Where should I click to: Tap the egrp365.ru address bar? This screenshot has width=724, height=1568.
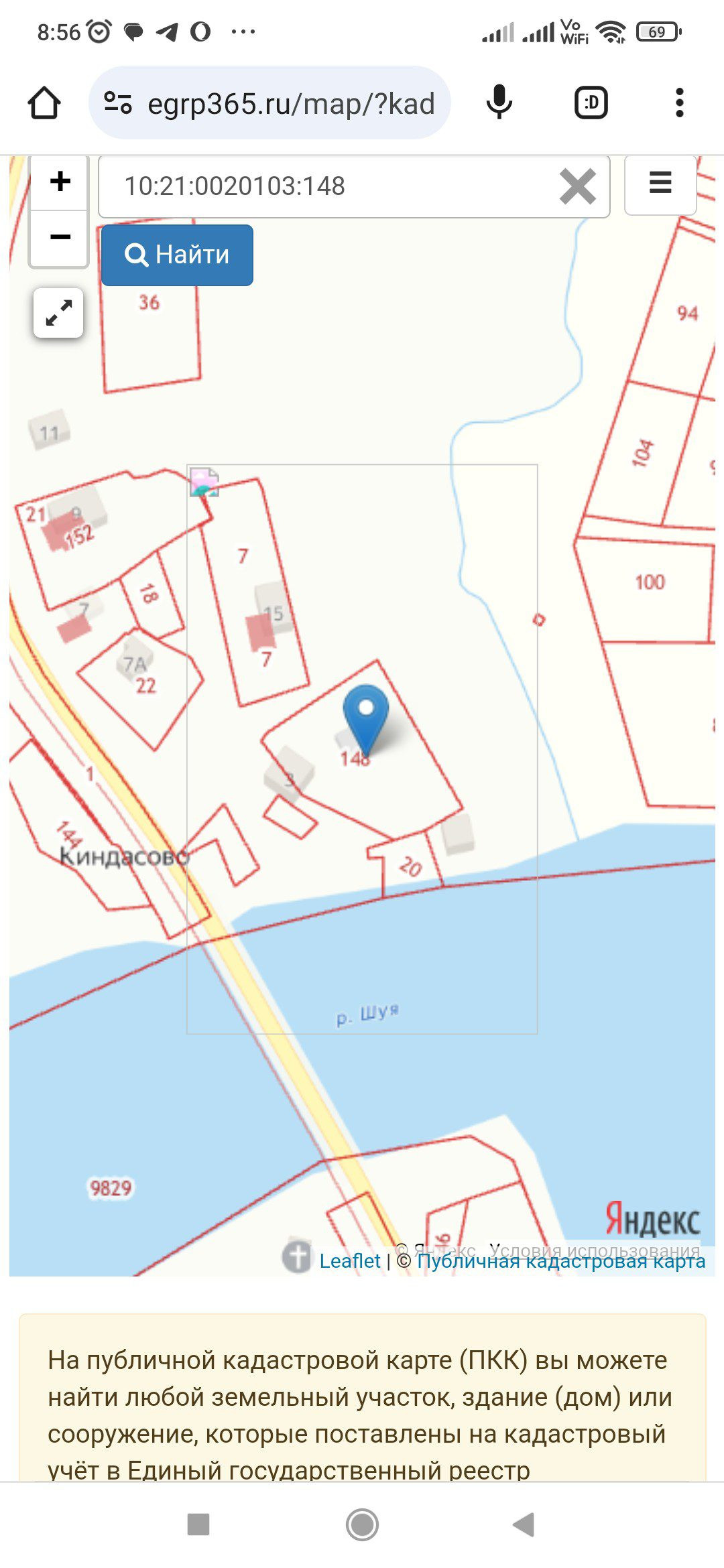(x=269, y=103)
